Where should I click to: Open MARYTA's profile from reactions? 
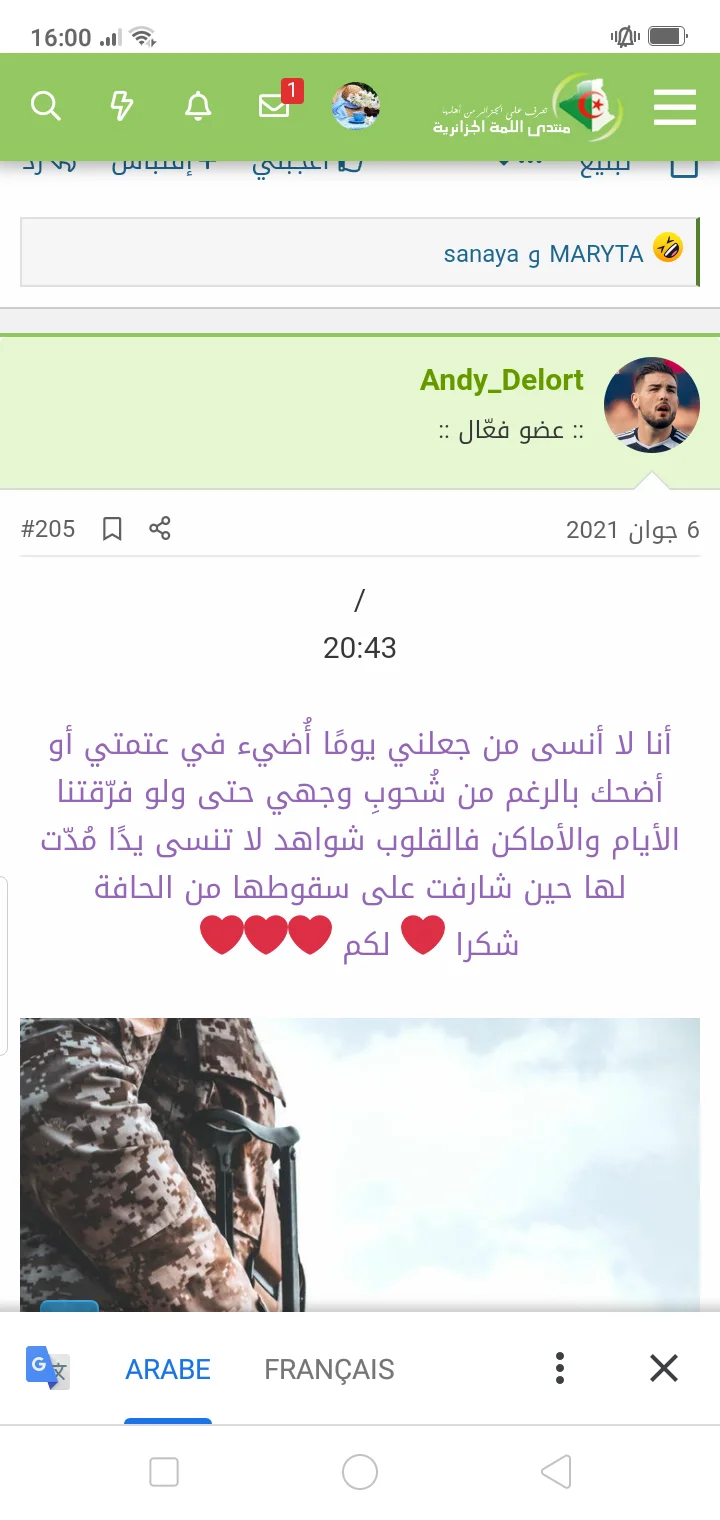click(596, 254)
